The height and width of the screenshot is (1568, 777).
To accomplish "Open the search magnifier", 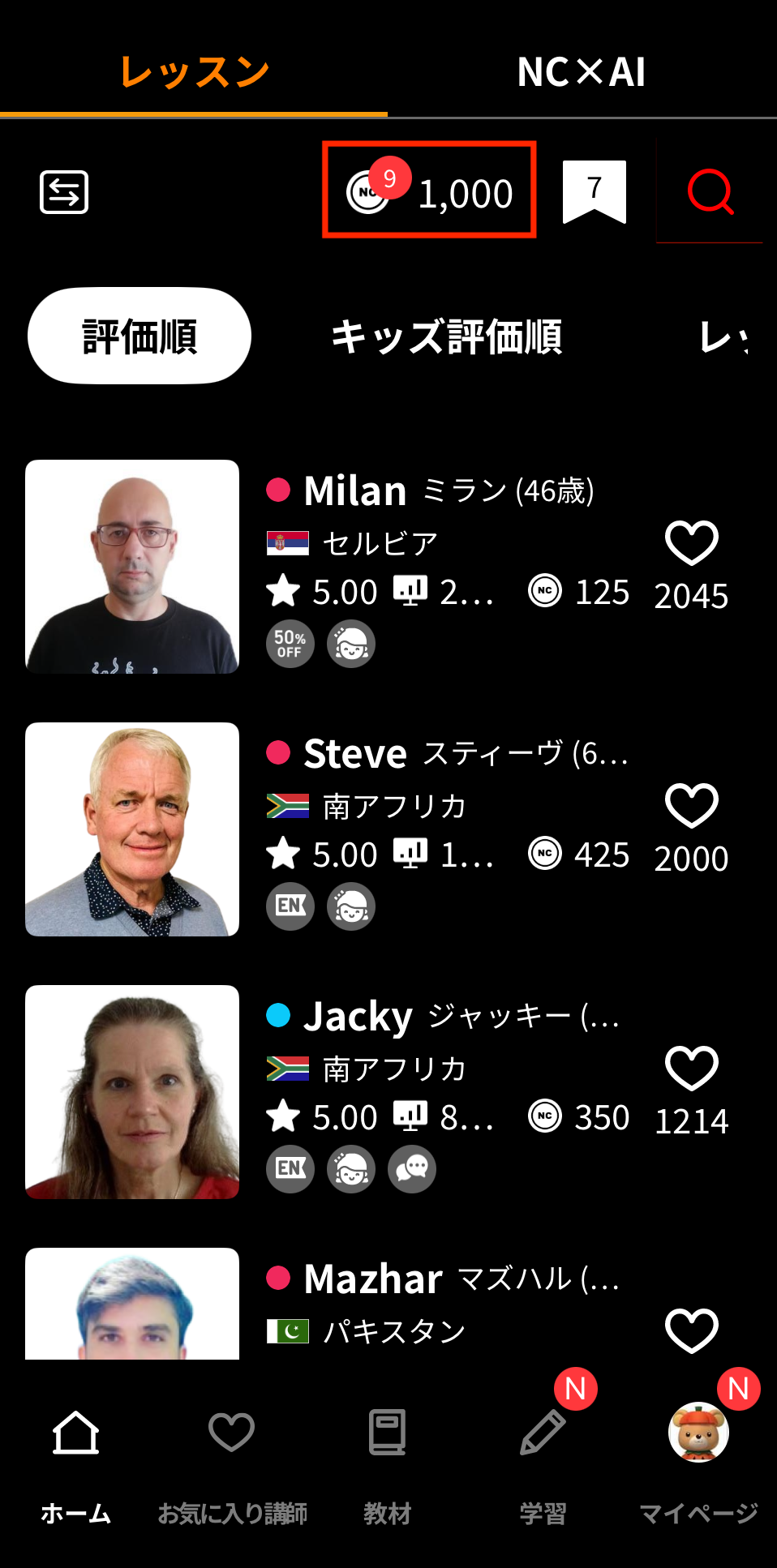I will click(x=710, y=191).
